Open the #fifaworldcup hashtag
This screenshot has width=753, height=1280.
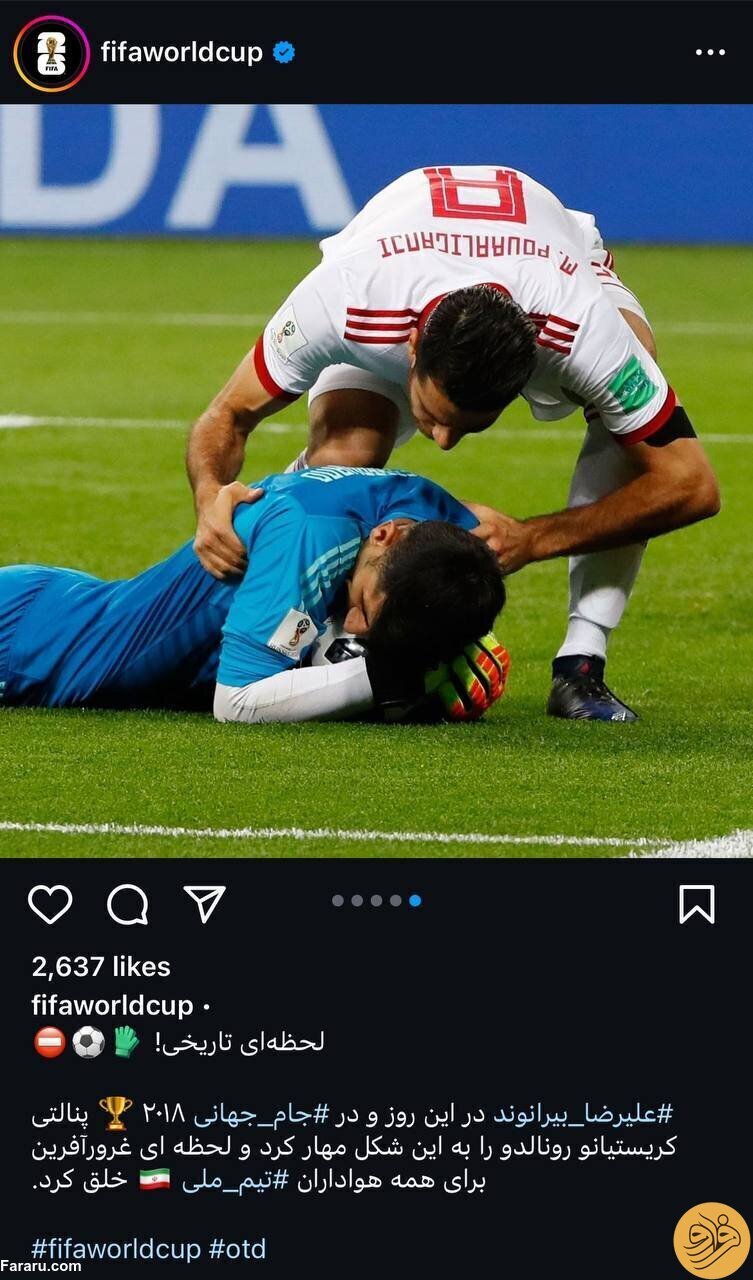click(114, 1248)
